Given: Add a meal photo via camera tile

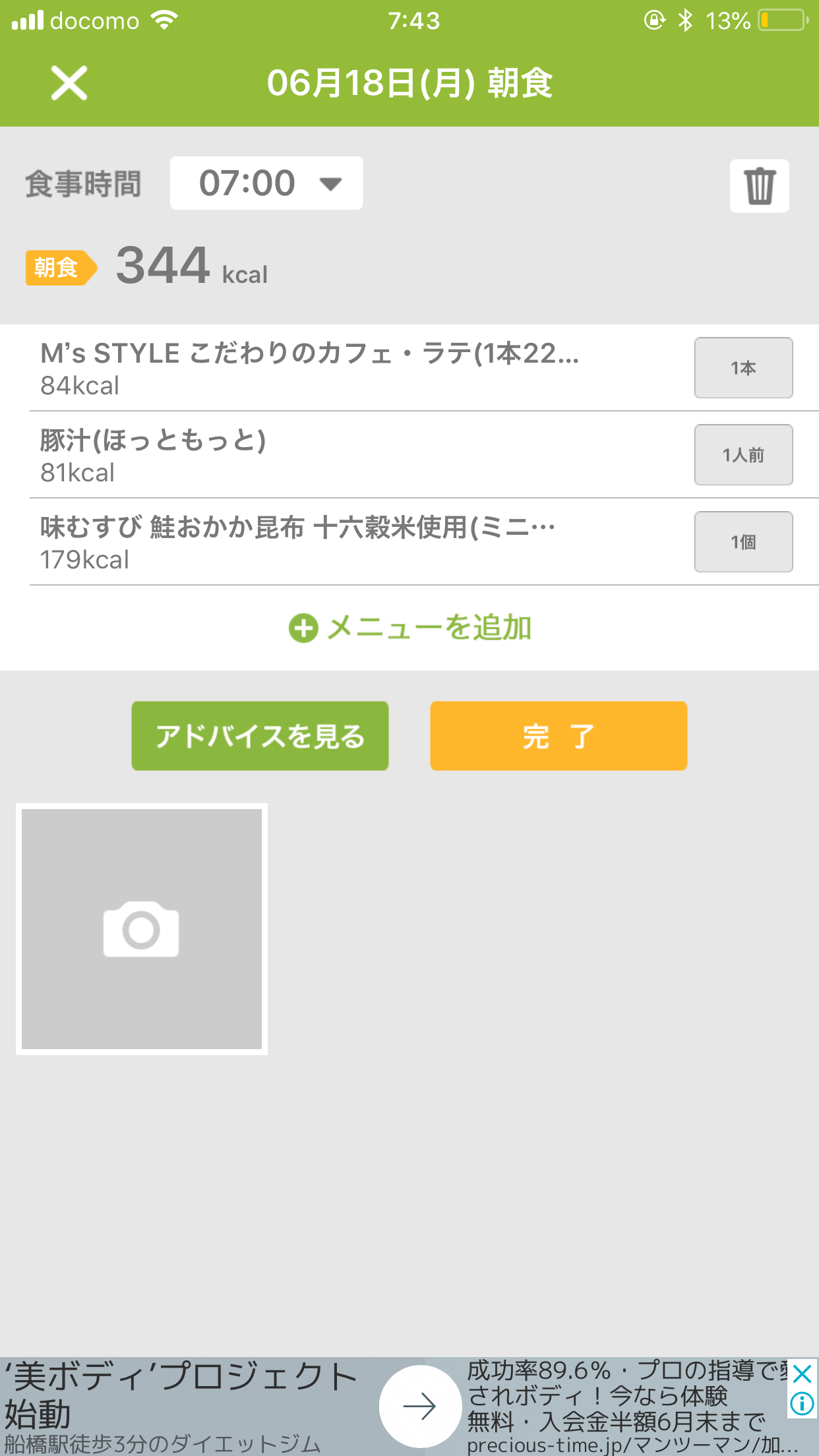Looking at the screenshot, I should (x=141, y=928).
